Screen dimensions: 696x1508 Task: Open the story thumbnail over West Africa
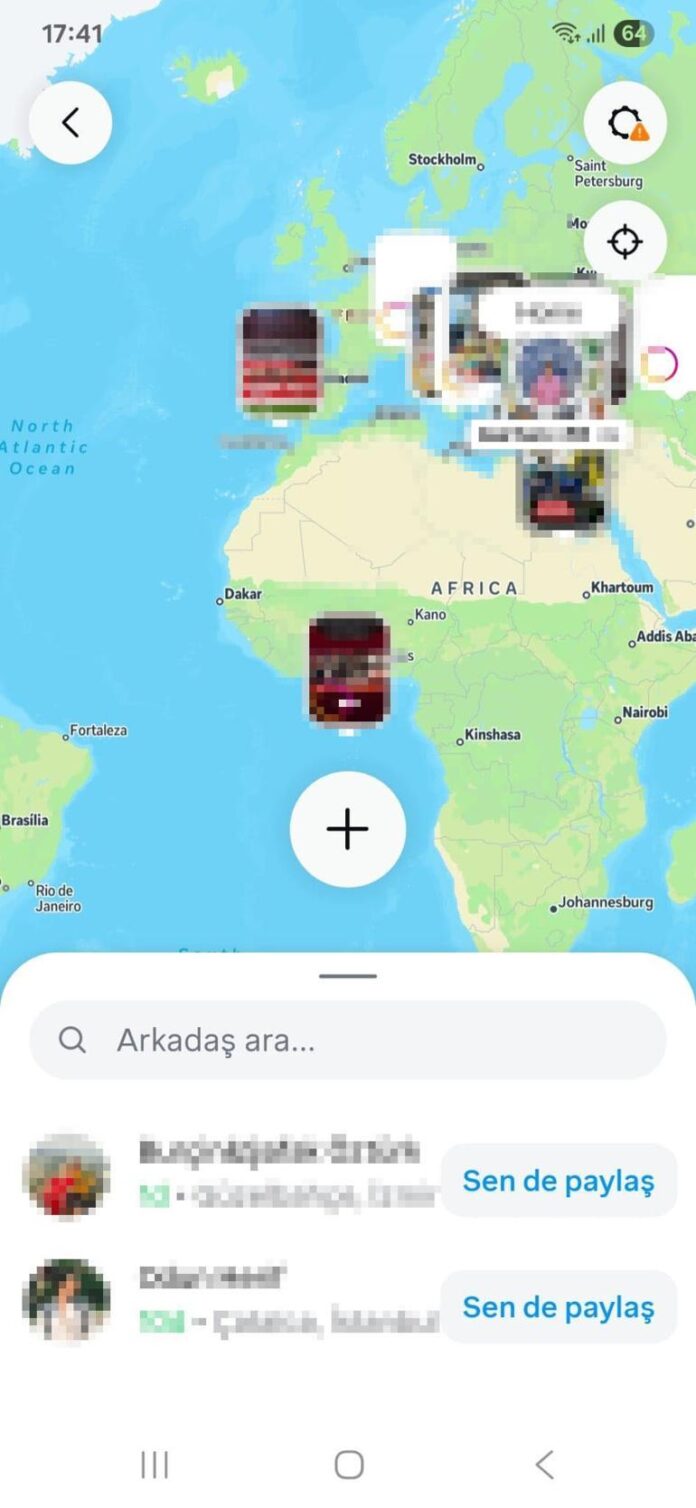[348, 669]
